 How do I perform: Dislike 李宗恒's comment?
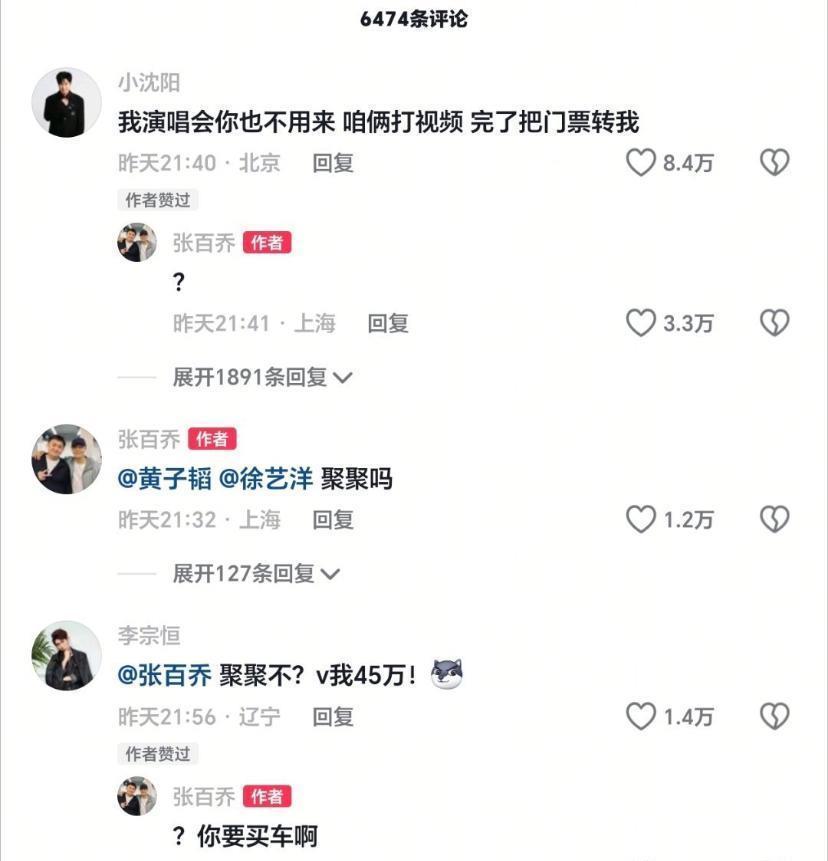point(775,716)
